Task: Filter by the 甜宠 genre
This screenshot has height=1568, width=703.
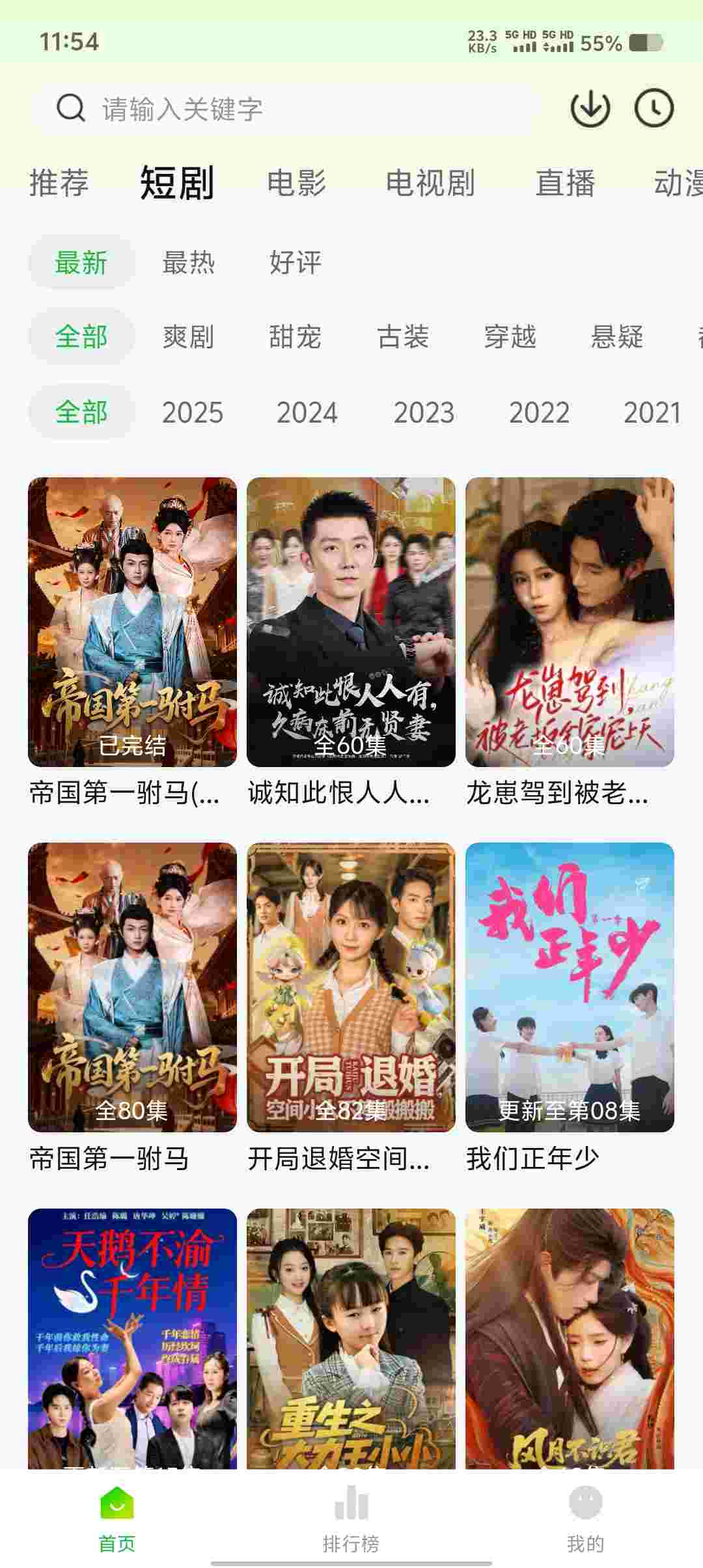Action: tap(295, 337)
